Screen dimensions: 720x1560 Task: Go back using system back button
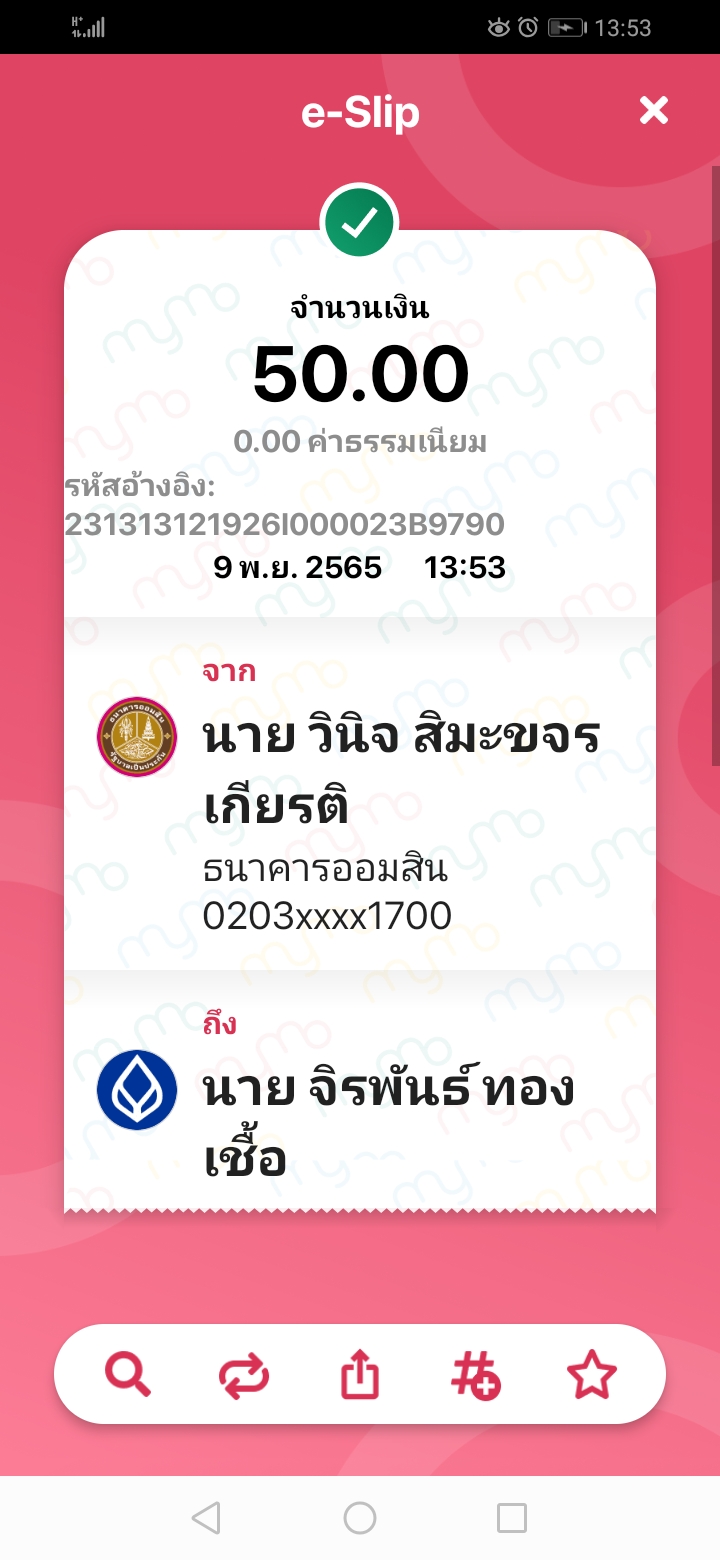[x=206, y=1518]
